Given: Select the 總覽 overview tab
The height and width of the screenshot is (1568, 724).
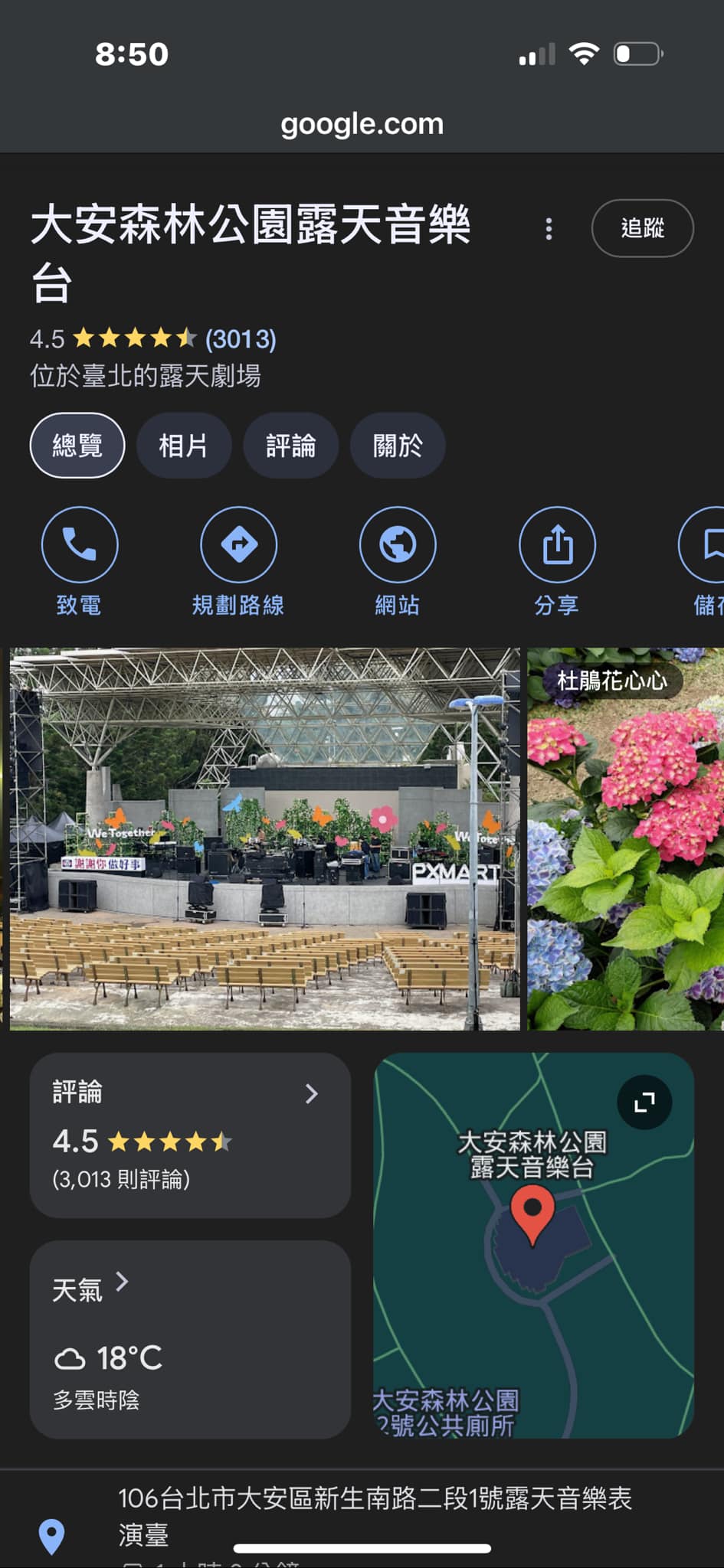Looking at the screenshot, I should point(77,446).
